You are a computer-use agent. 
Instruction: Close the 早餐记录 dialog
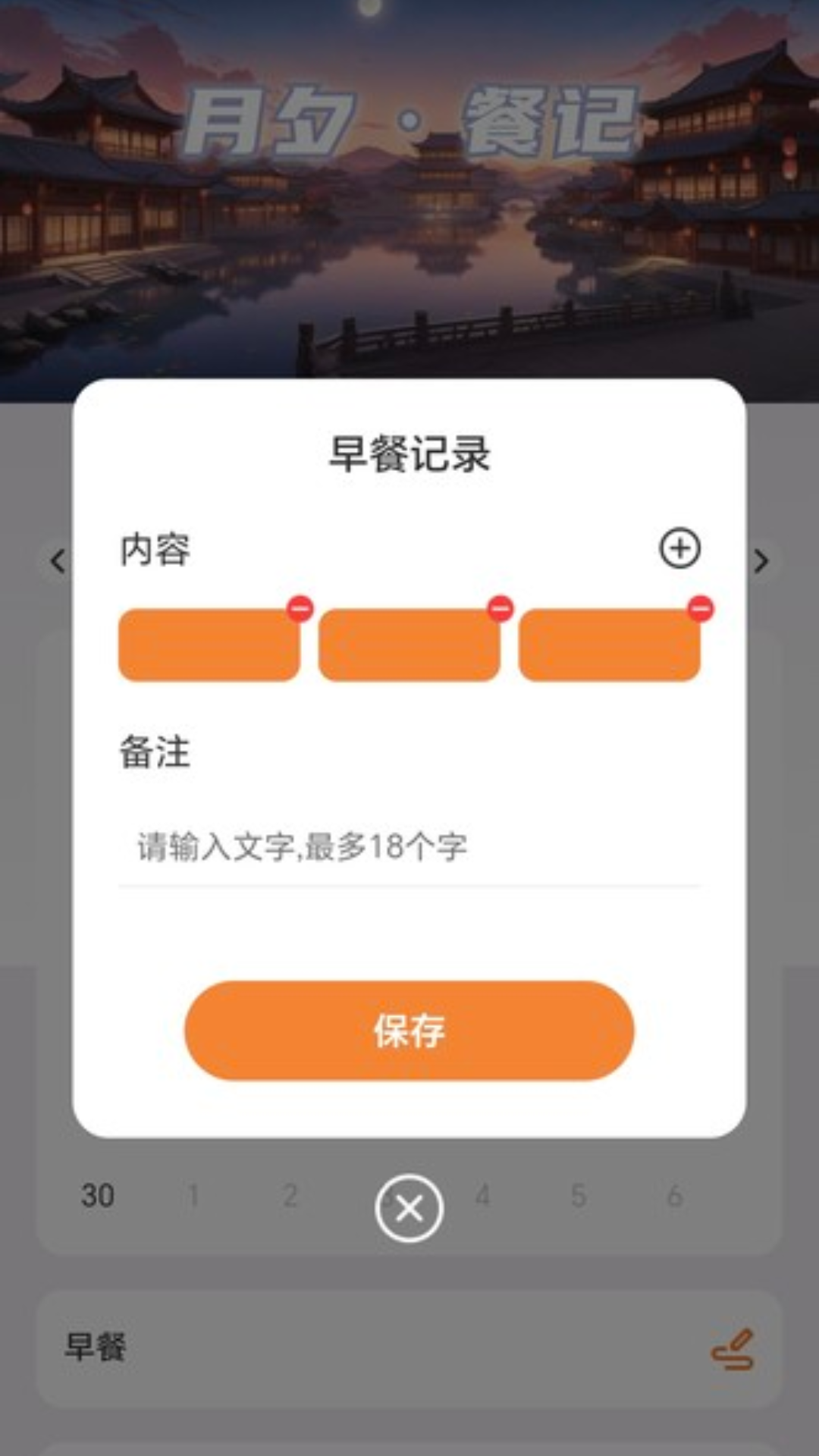coord(409,1208)
